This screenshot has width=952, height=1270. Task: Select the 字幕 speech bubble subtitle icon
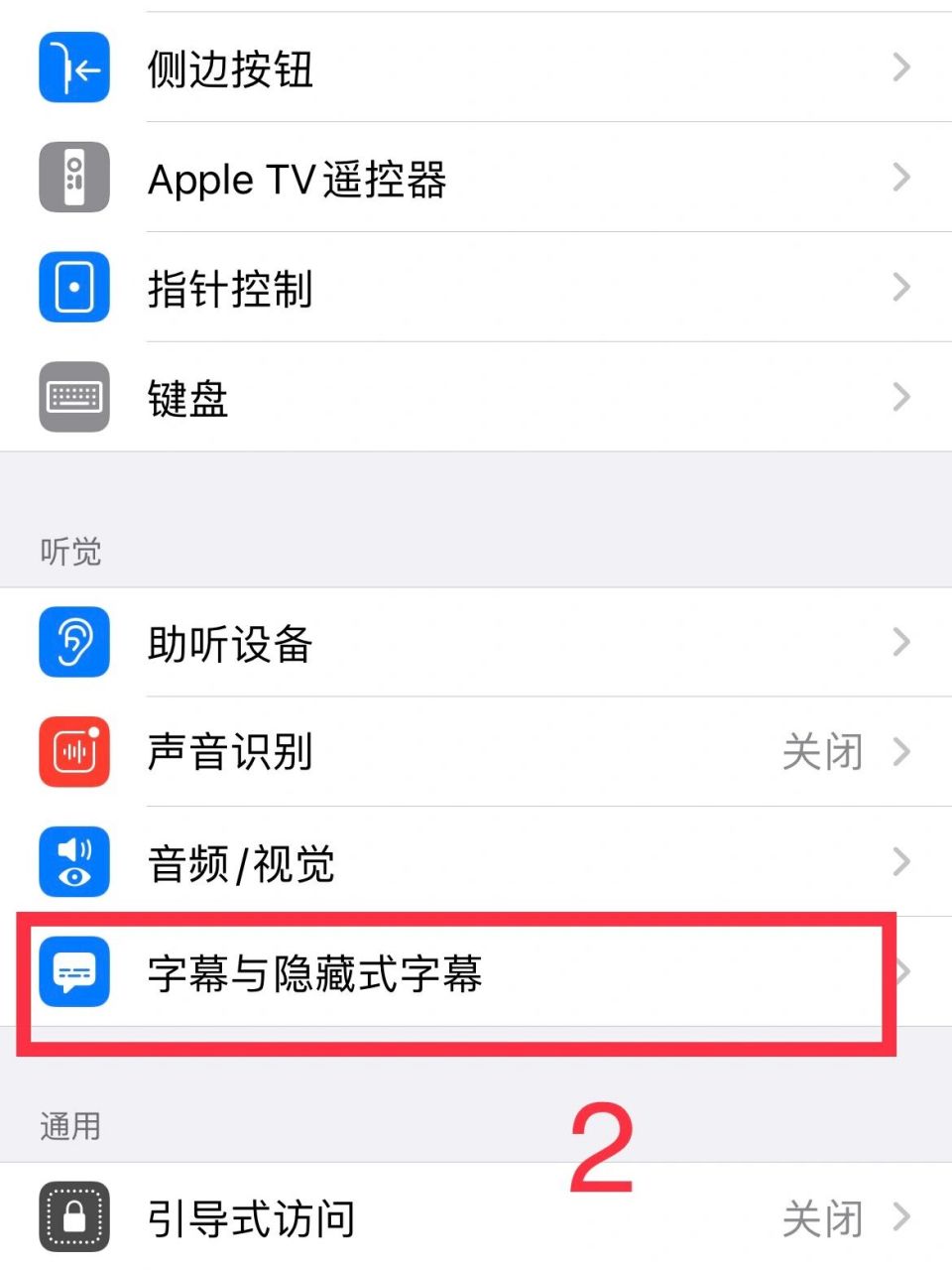tap(72, 972)
